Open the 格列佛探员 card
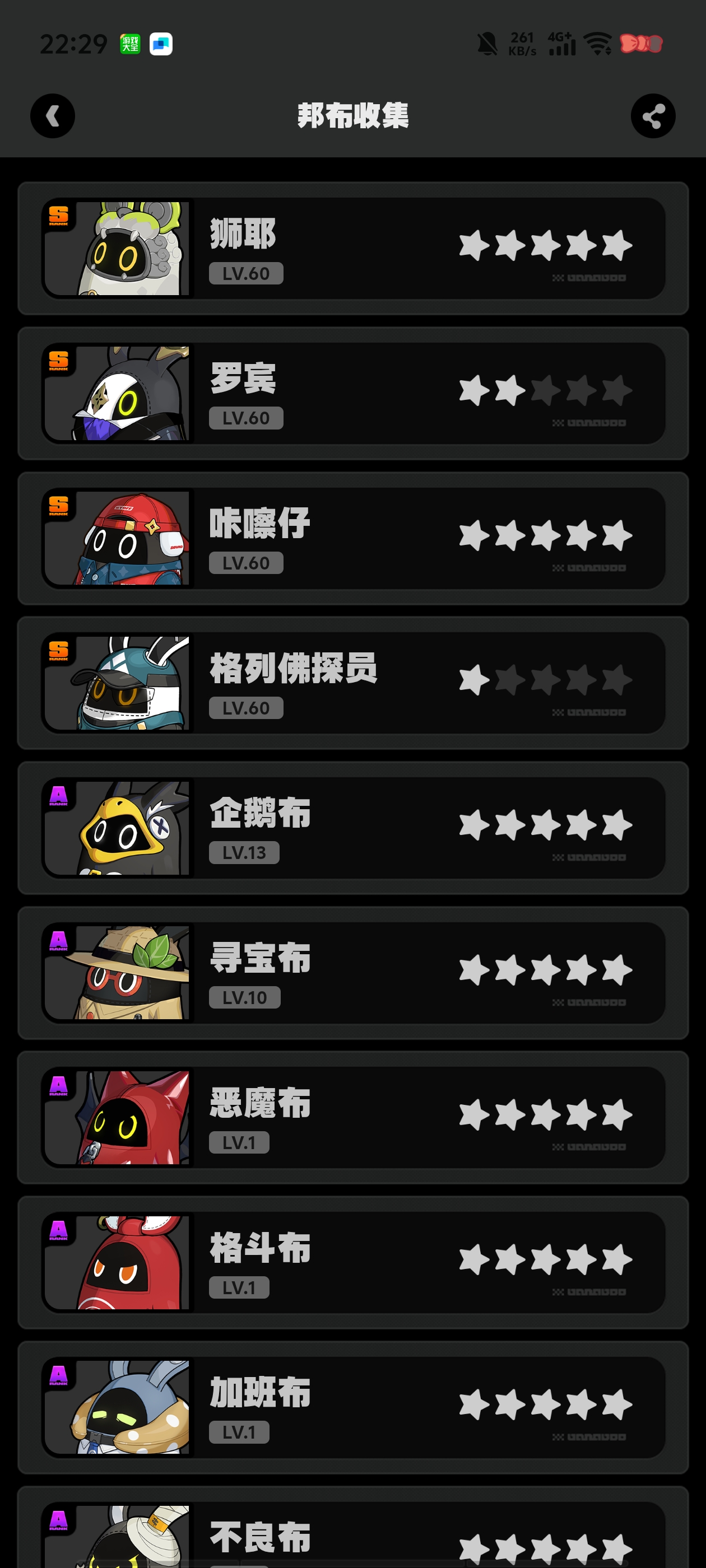This screenshot has height=1568, width=706. [352, 683]
